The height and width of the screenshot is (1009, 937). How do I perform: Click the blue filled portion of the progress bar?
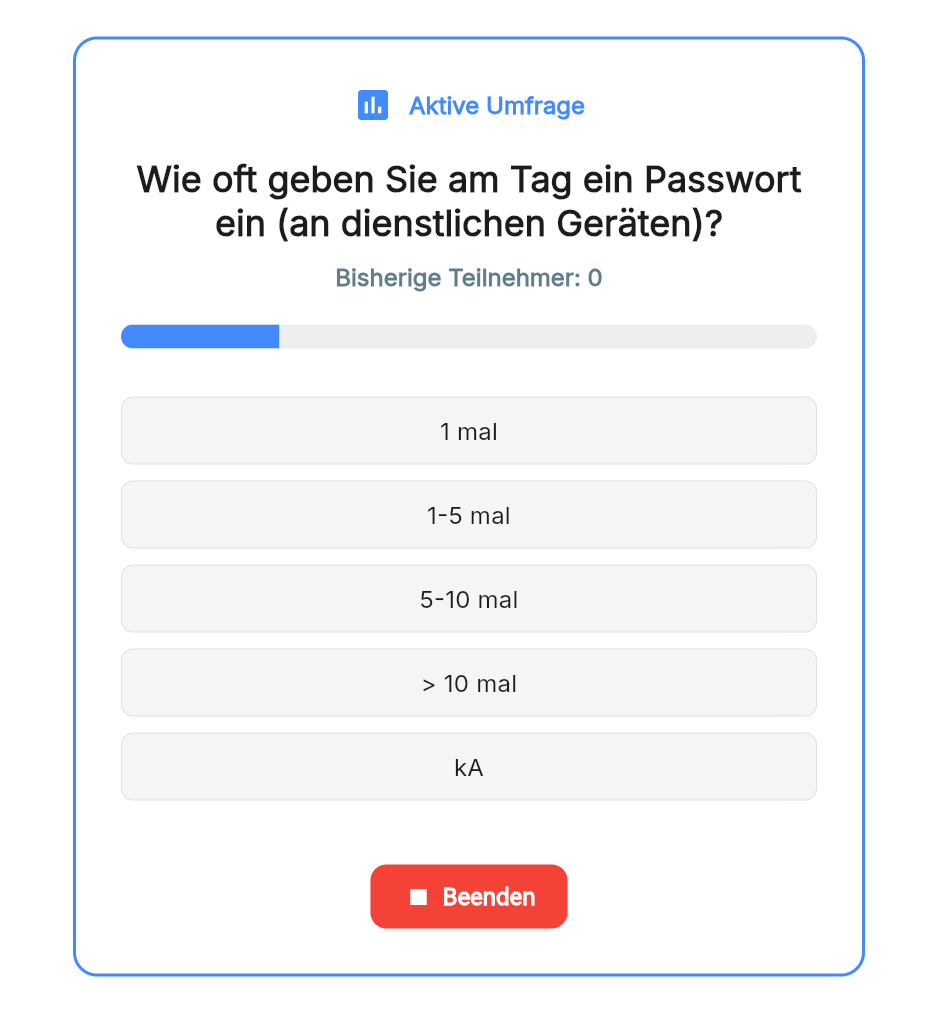pyautogui.click(x=200, y=336)
